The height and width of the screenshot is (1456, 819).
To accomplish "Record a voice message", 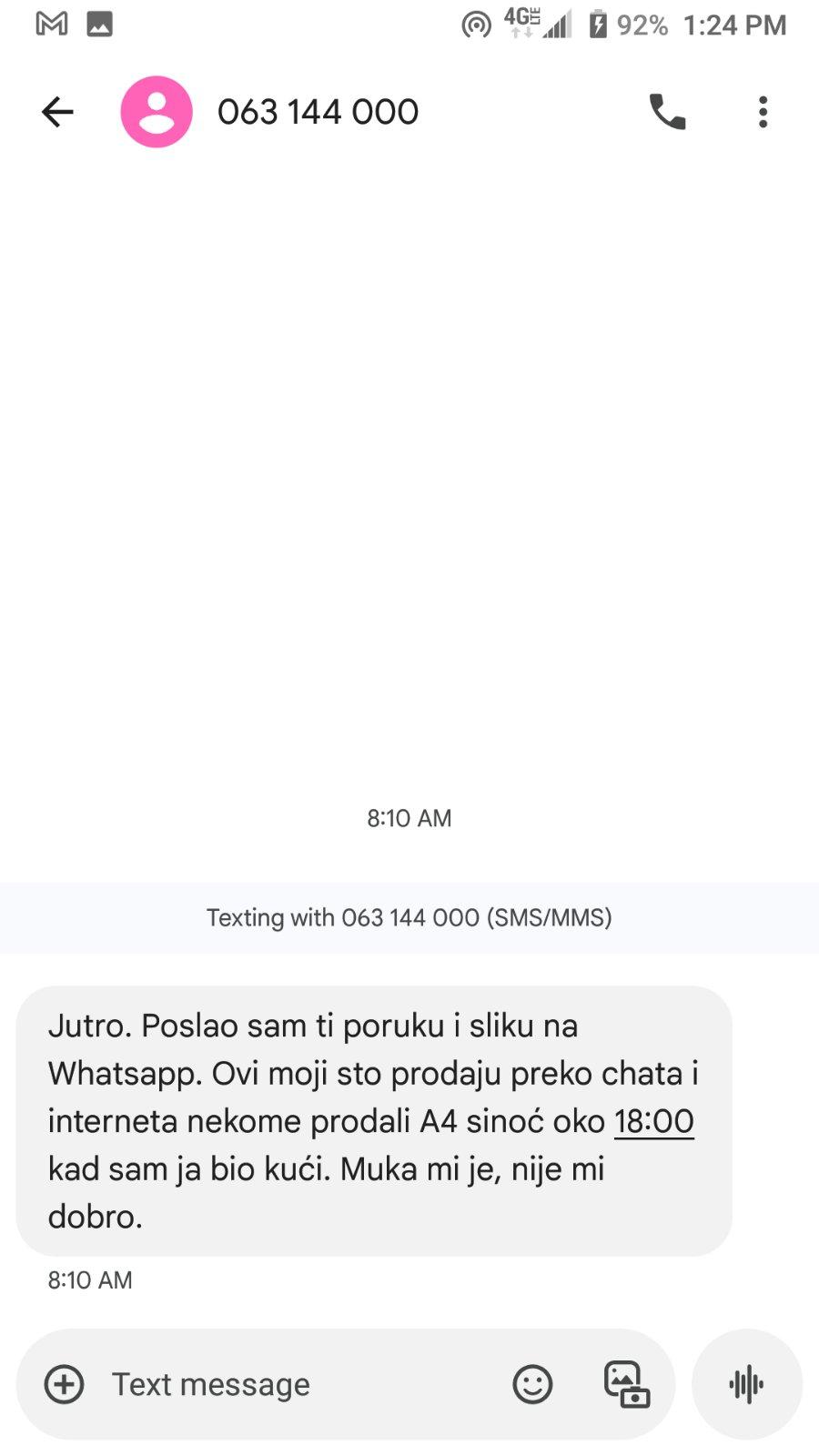I will [x=746, y=1384].
